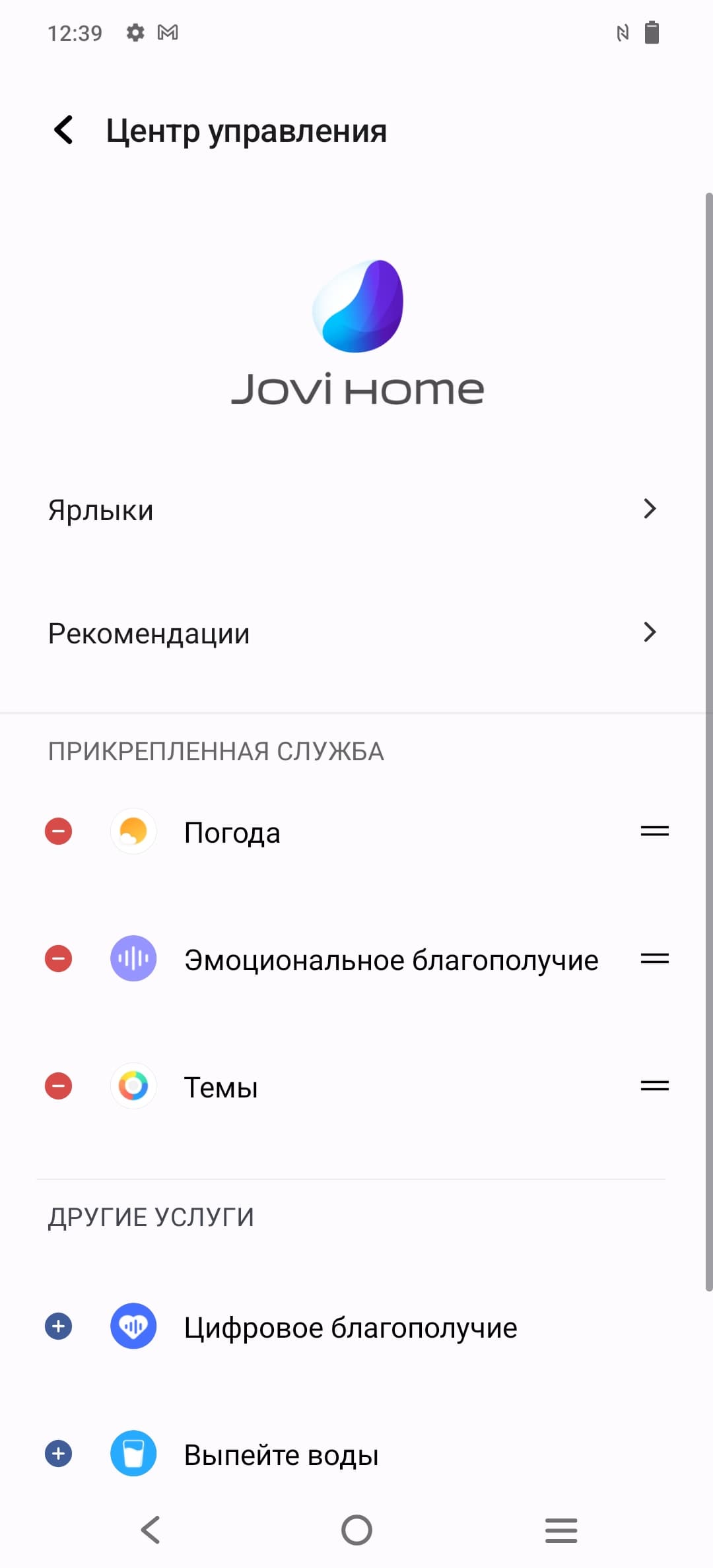Tap the system home button

[x=356, y=1530]
